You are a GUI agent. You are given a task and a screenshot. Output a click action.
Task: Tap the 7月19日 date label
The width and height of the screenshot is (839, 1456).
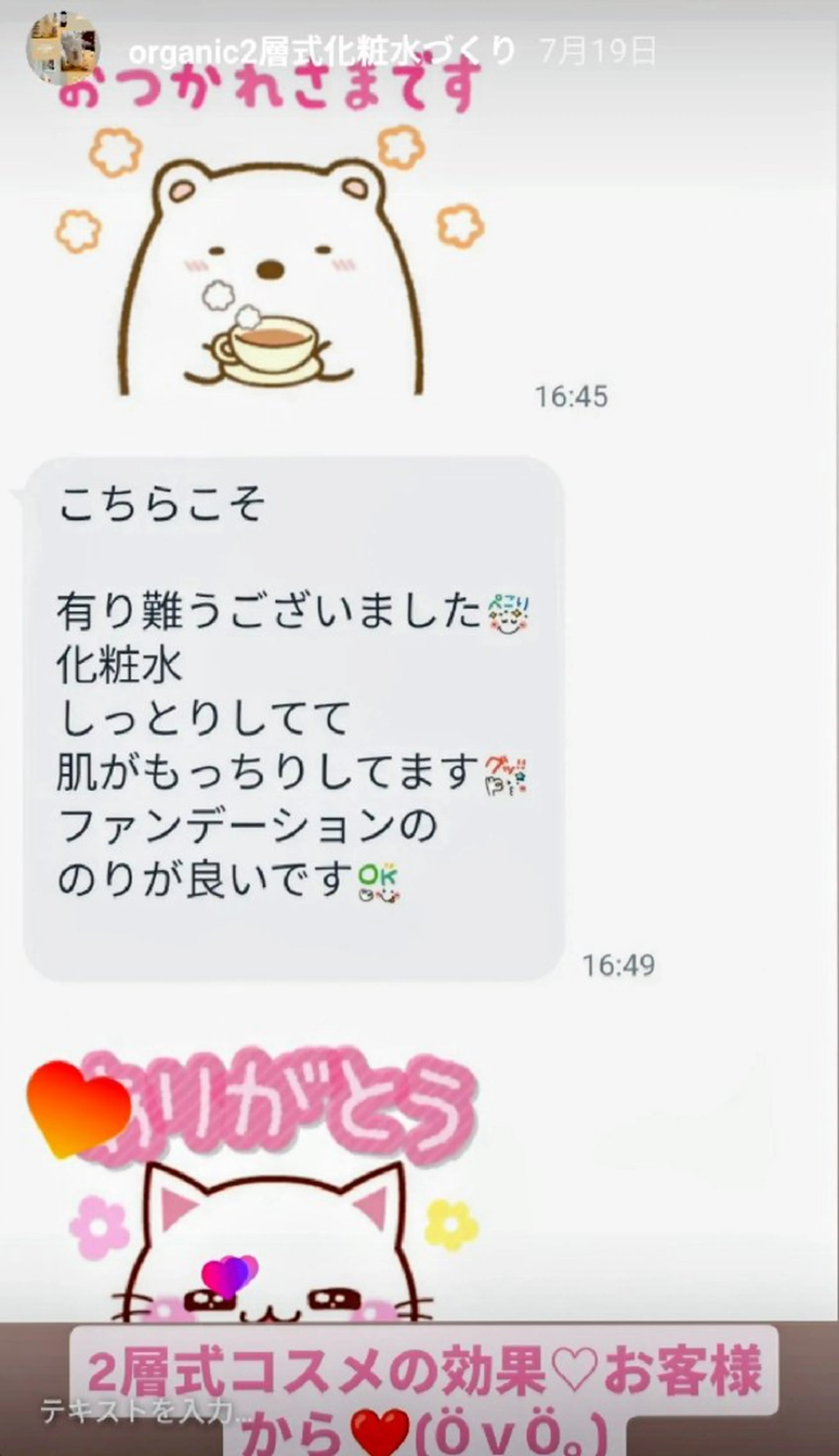point(596,51)
